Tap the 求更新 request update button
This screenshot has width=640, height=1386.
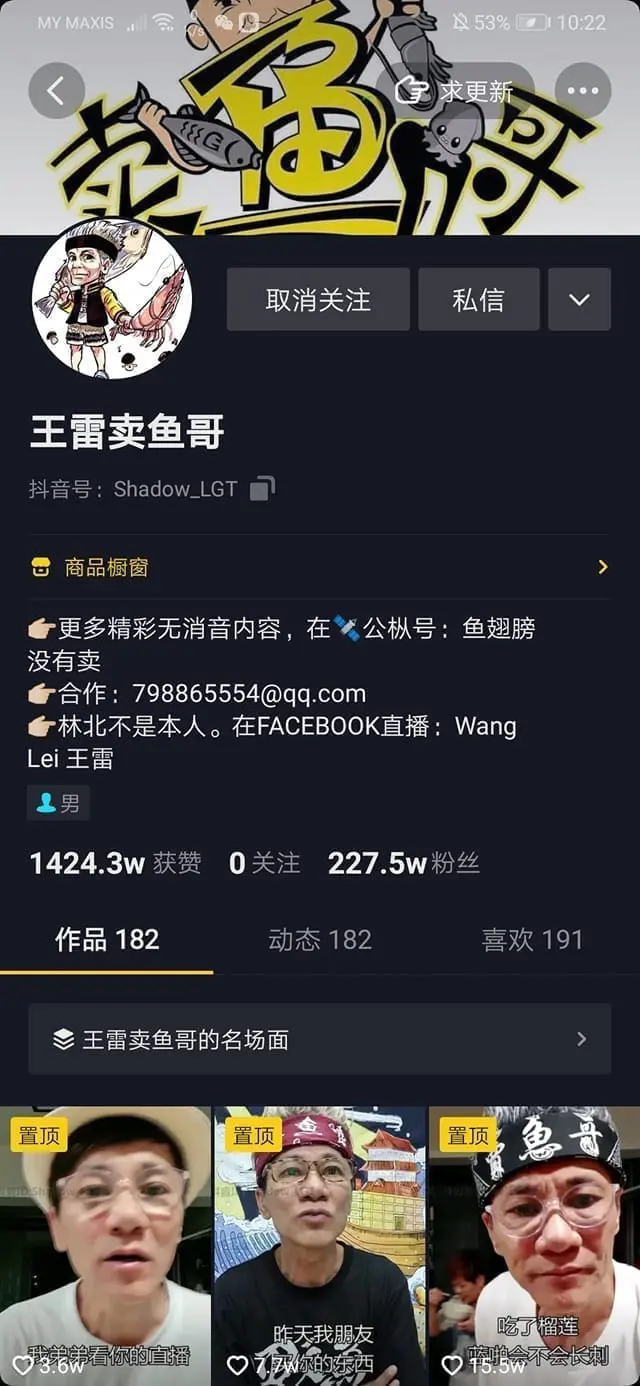457,91
